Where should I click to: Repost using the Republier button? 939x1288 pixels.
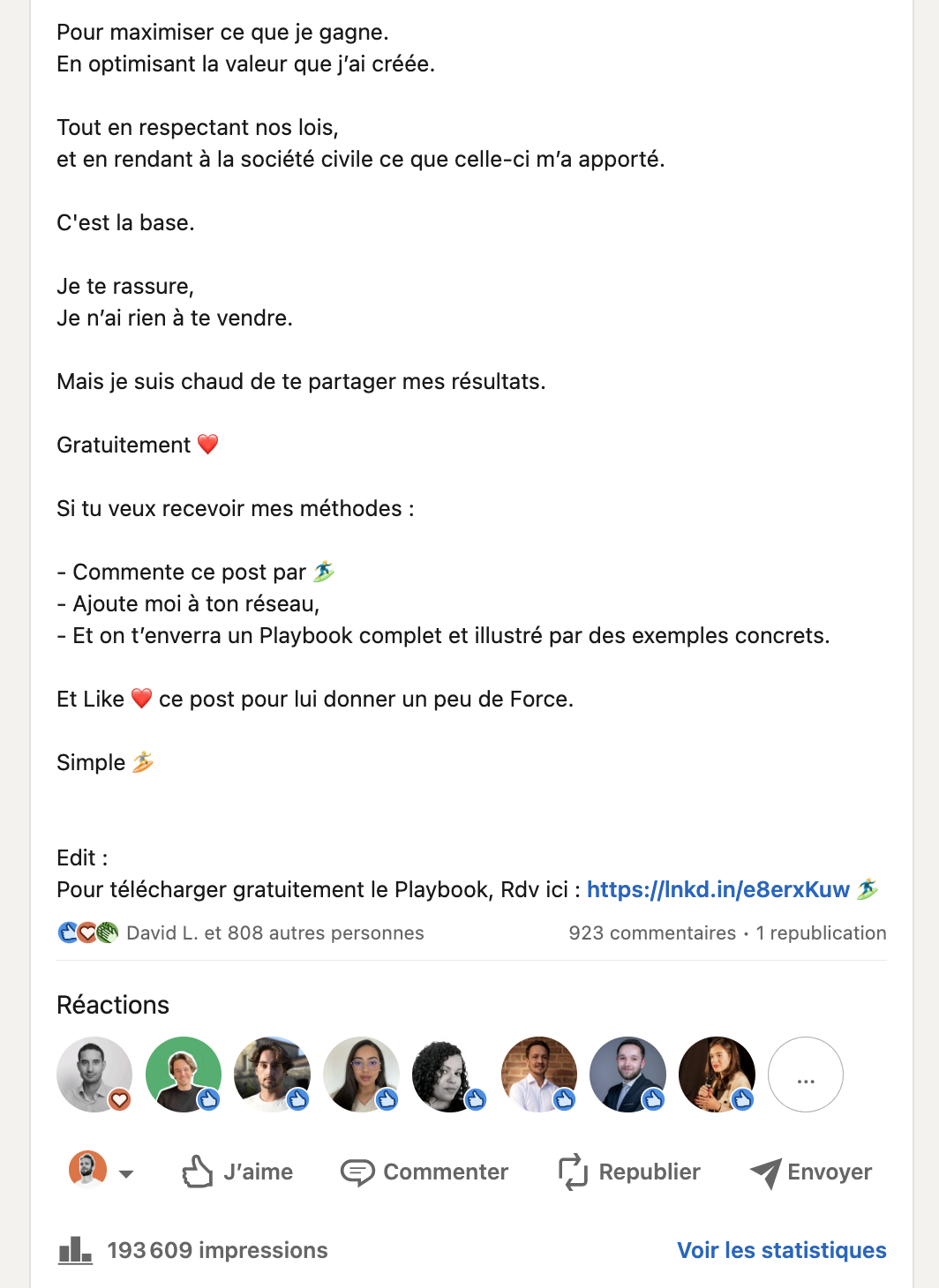629,1172
